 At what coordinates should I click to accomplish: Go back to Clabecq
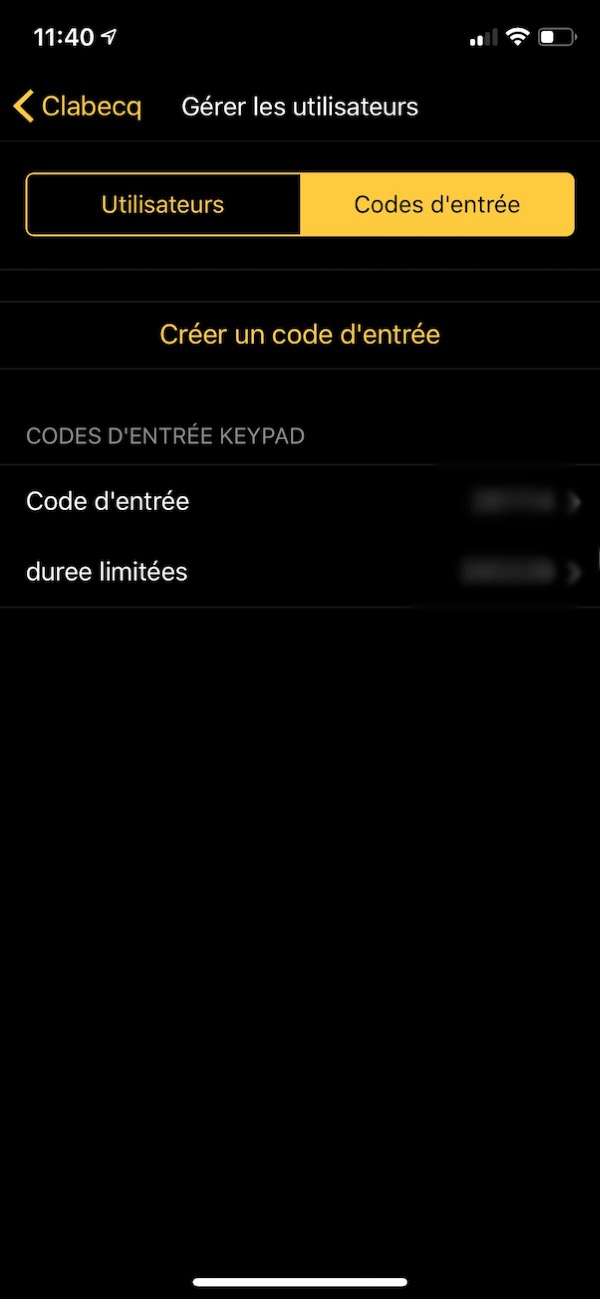(x=78, y=106)
